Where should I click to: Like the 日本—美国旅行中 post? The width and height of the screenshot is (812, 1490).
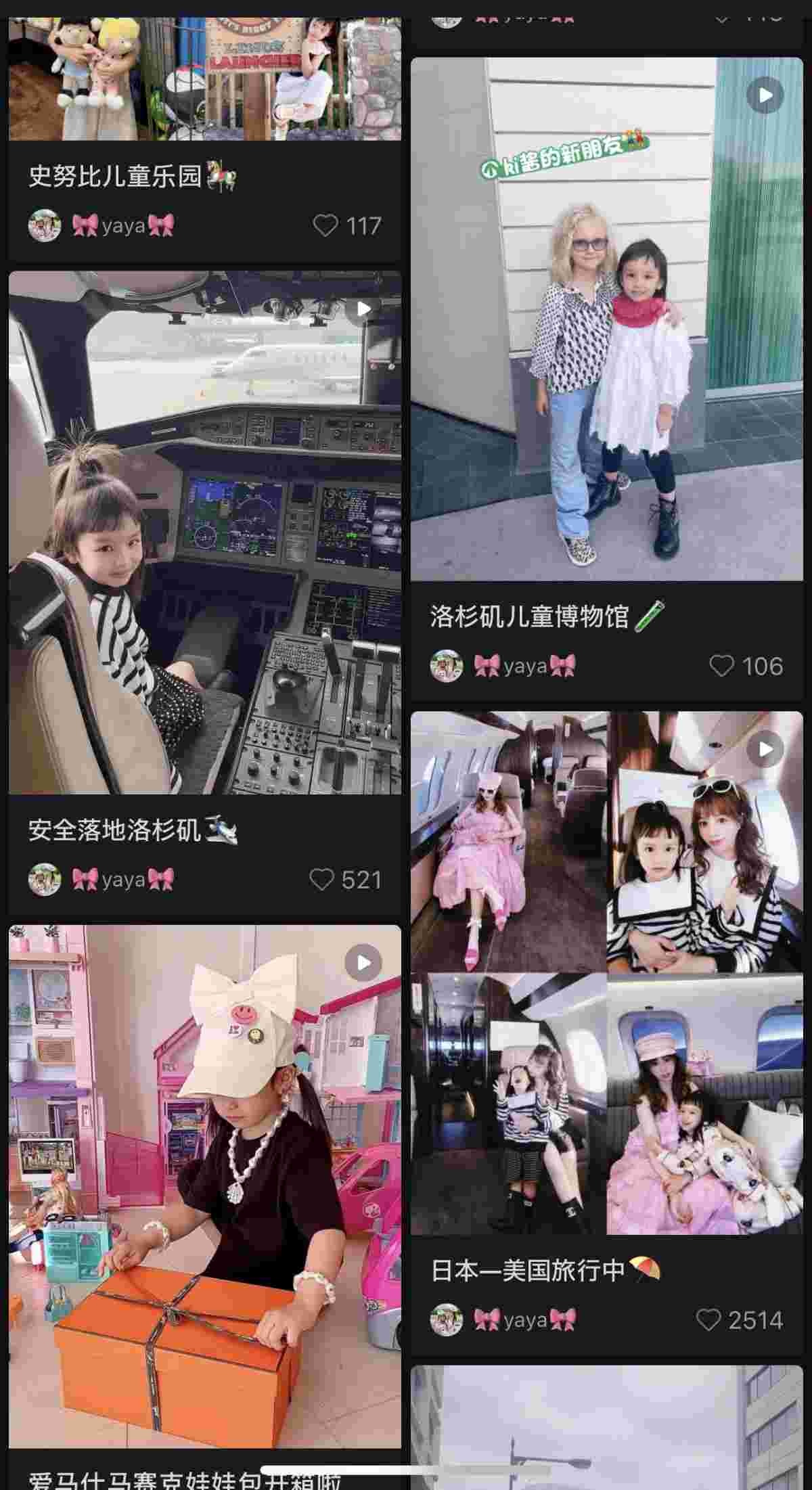(x=708, y=1320)
